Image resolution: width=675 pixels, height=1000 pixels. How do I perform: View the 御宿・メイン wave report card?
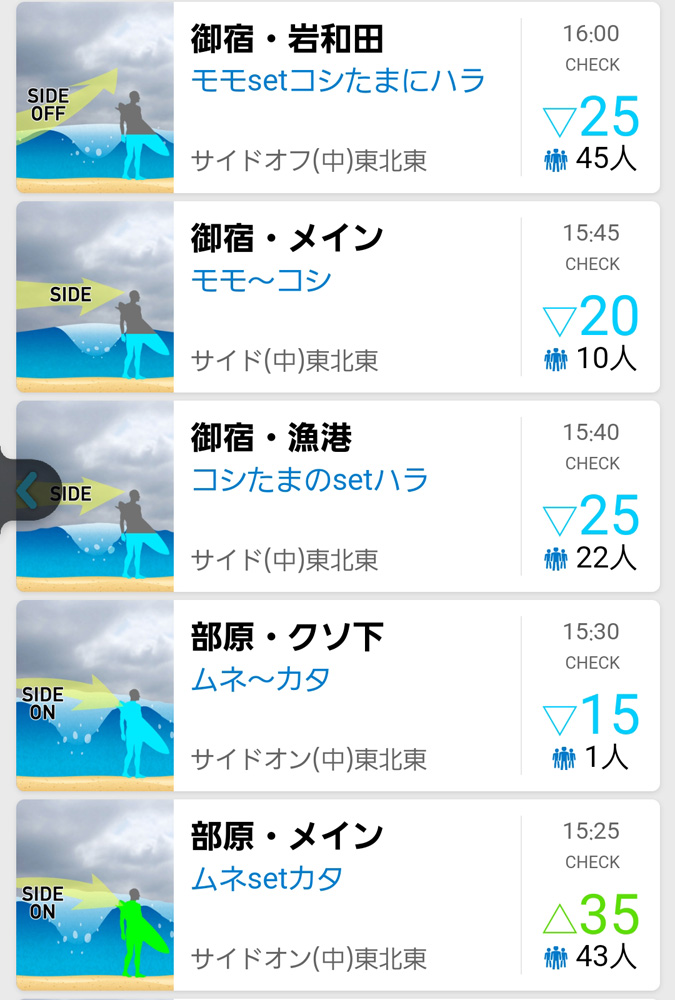(x=337, y=297)
